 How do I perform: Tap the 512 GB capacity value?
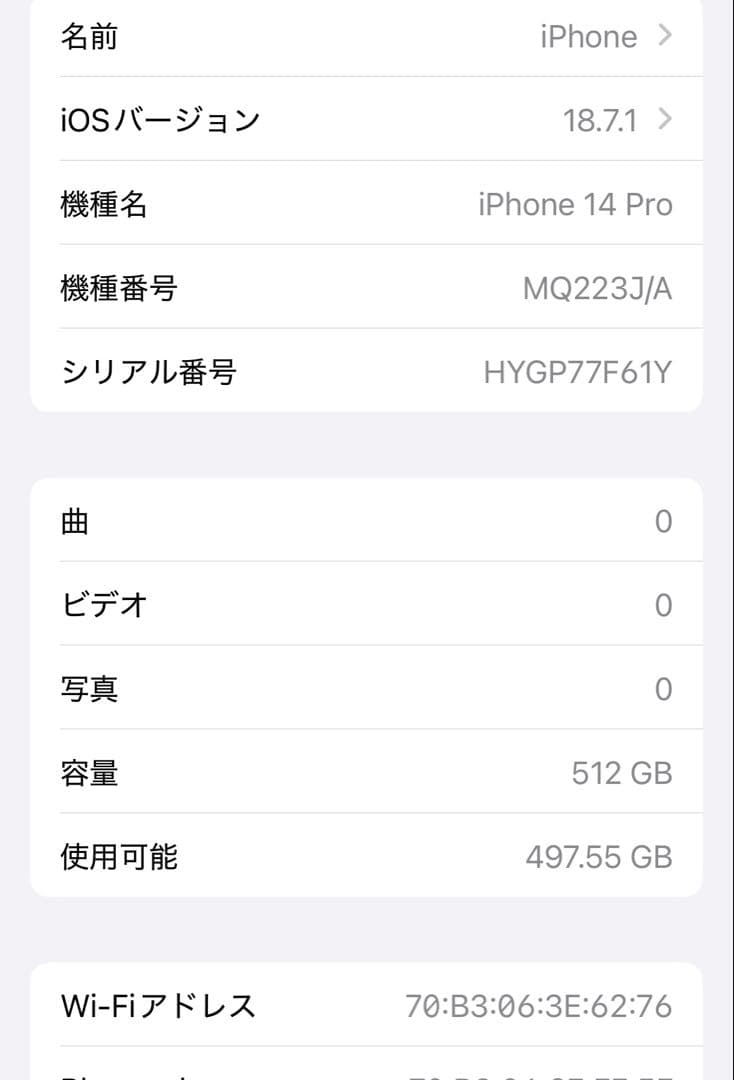(x=624, y=772)
